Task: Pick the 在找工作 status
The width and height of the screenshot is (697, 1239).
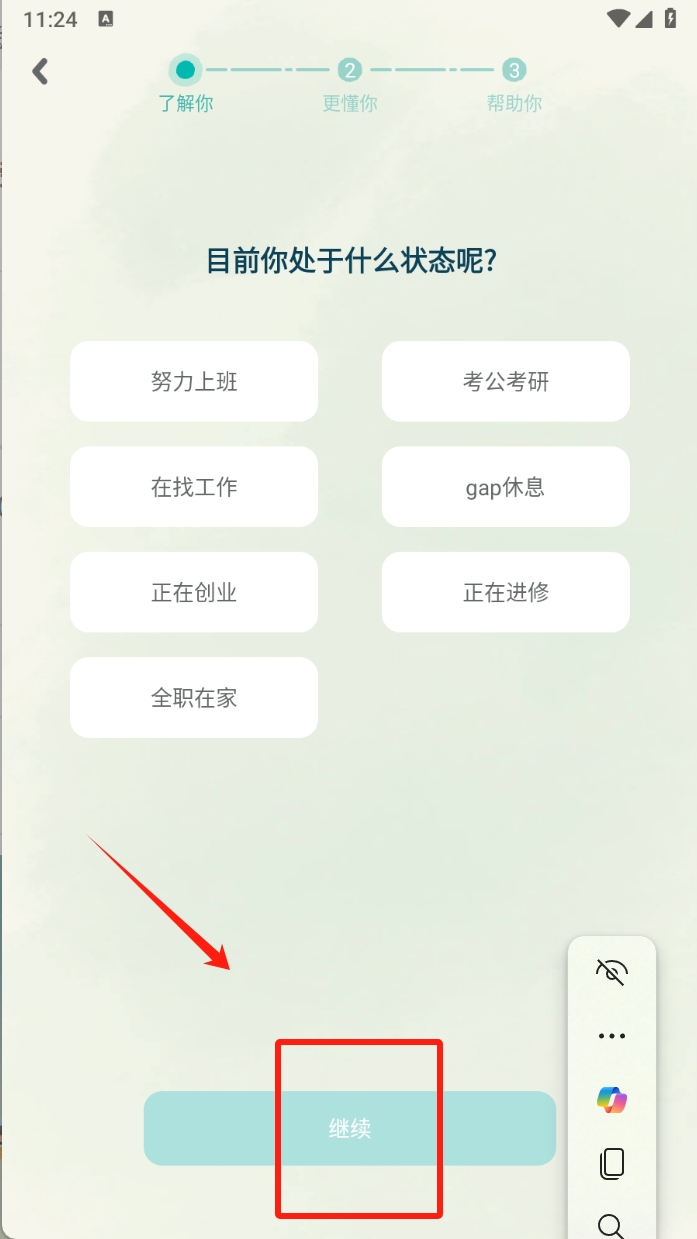Action: click(x=194, y=487)
